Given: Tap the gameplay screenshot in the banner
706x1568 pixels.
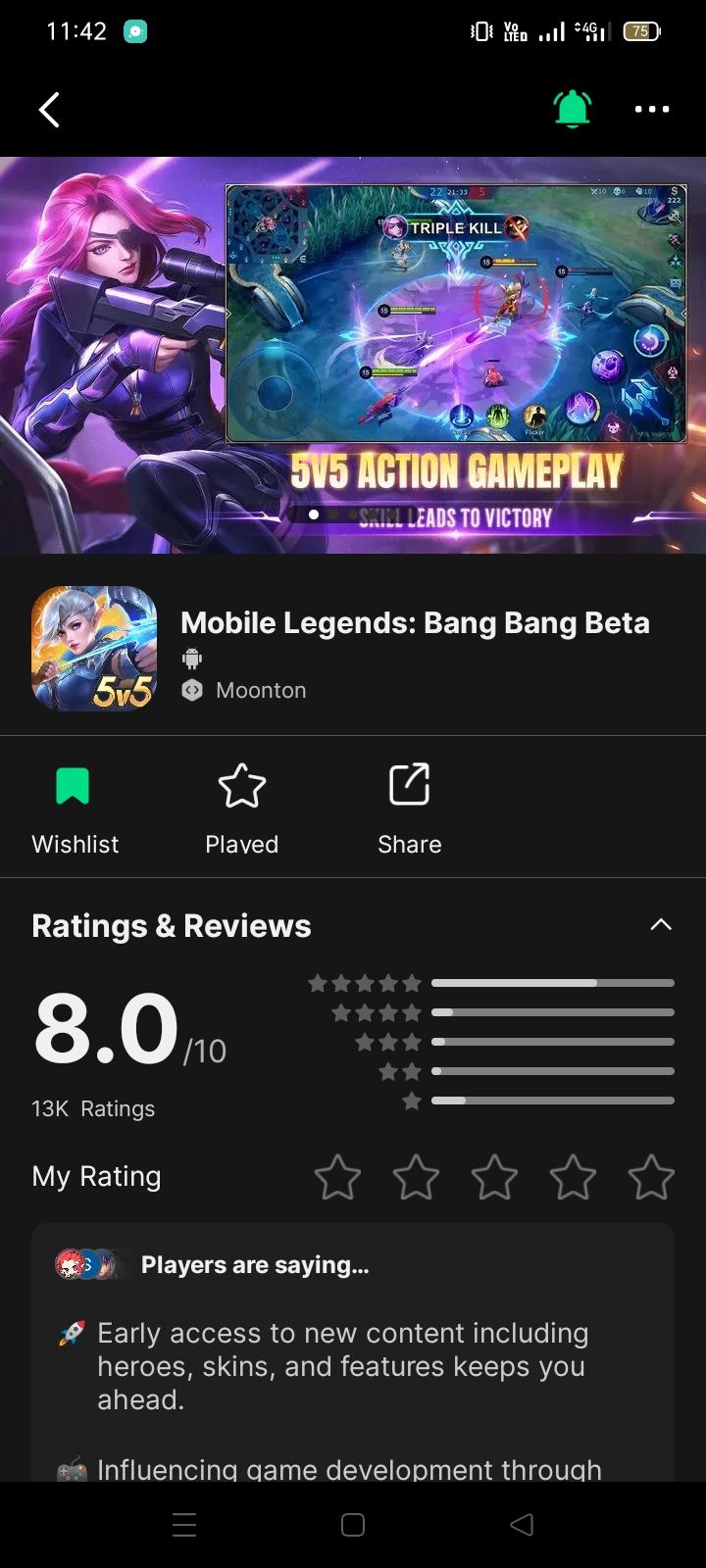Looking at the screenshot, I should click(457, 312).
